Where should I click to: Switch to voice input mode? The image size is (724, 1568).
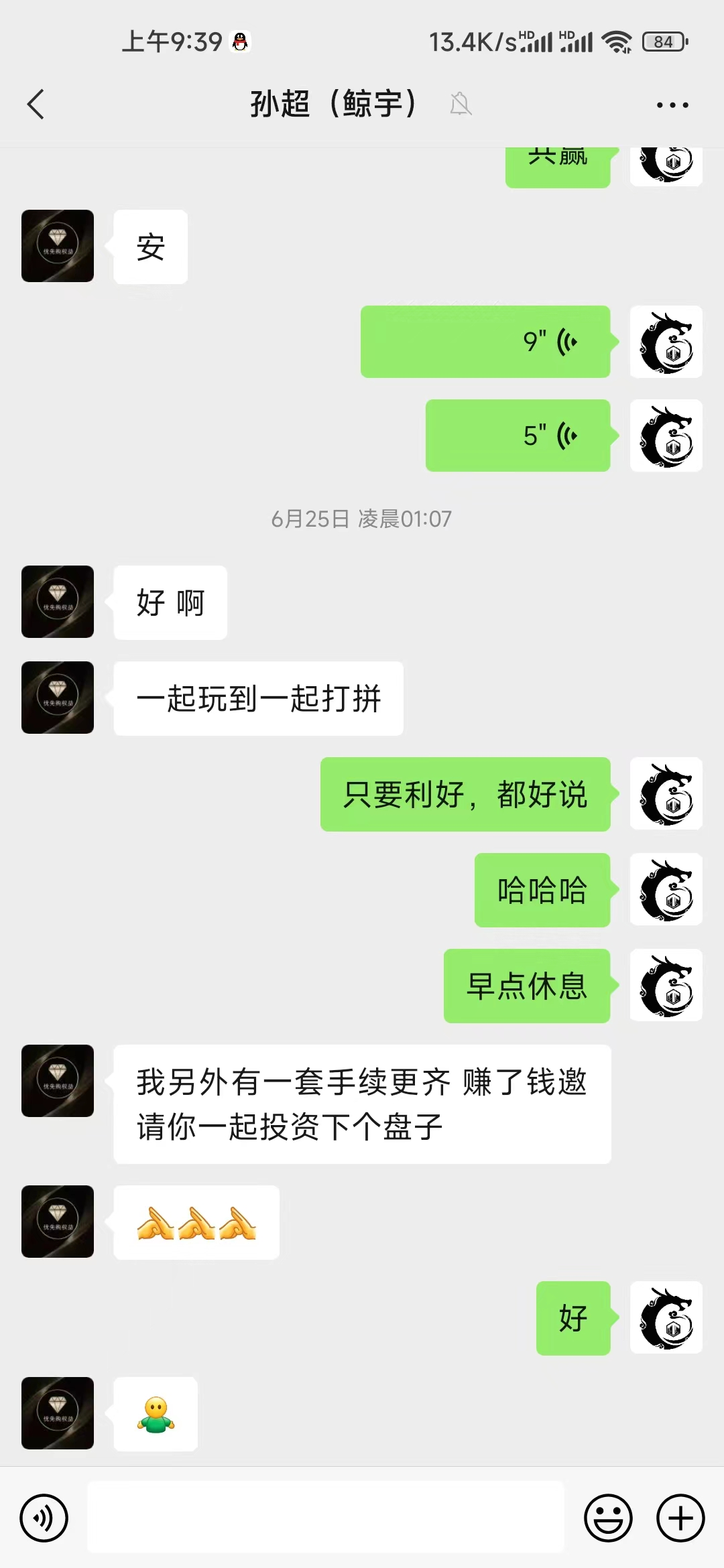44,1518
